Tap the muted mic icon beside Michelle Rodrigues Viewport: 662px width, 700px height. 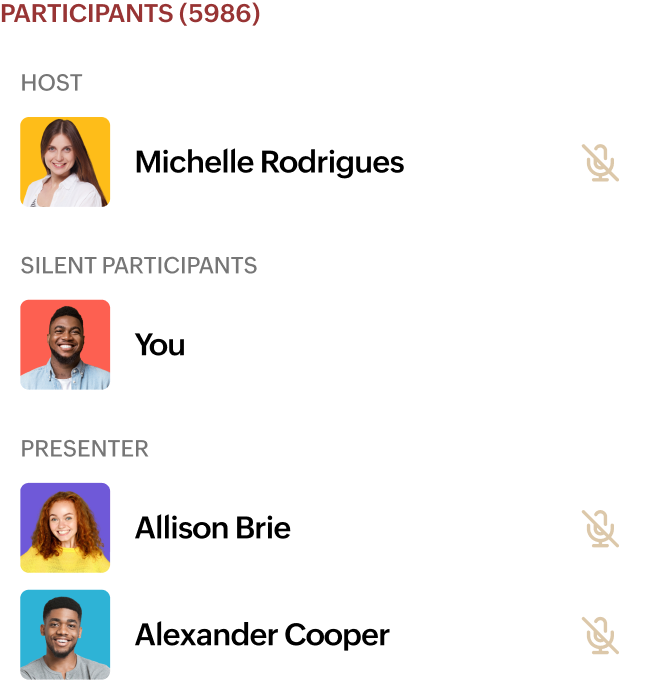(600, 162)
